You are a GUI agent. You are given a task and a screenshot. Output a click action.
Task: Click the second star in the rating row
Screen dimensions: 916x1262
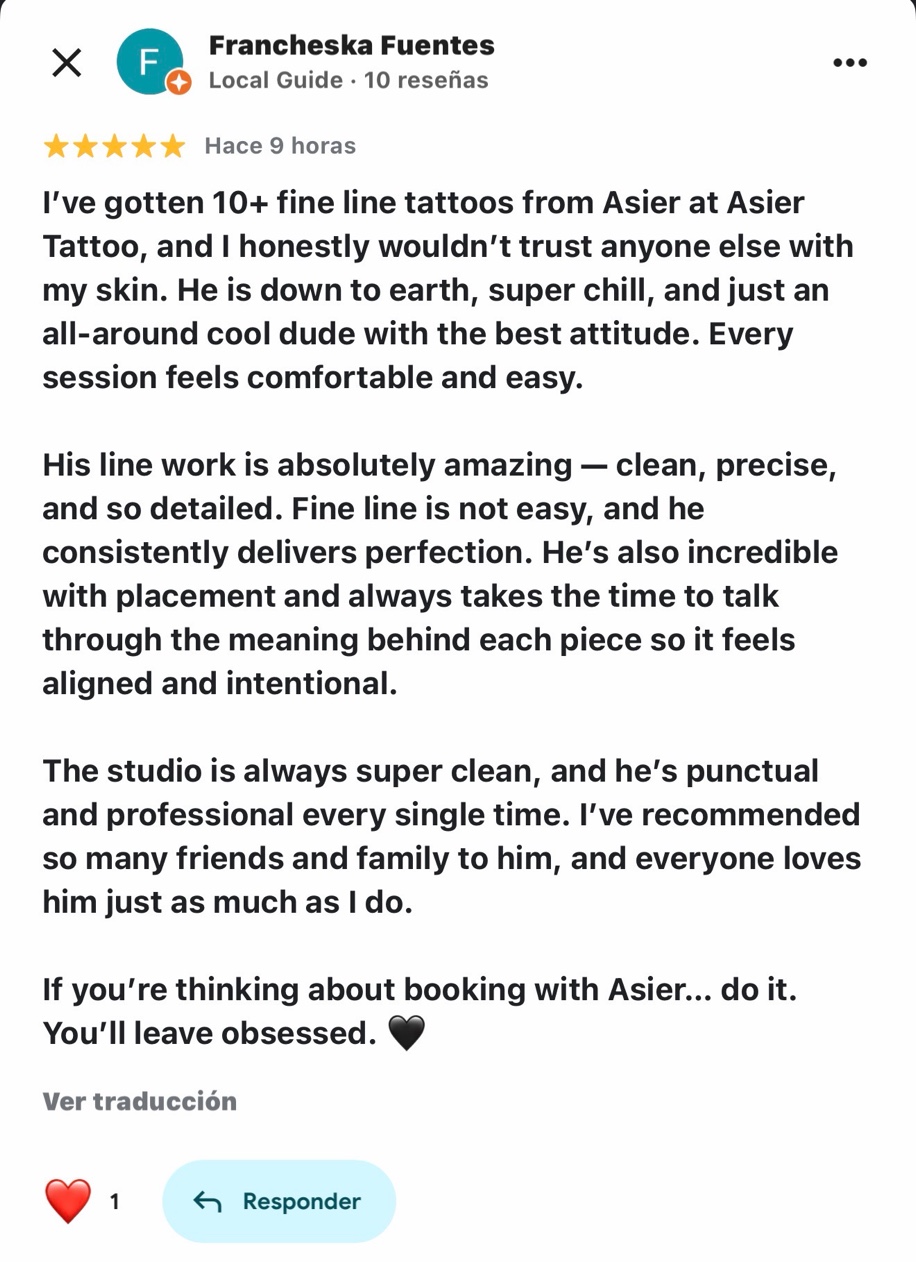(83, 145)
